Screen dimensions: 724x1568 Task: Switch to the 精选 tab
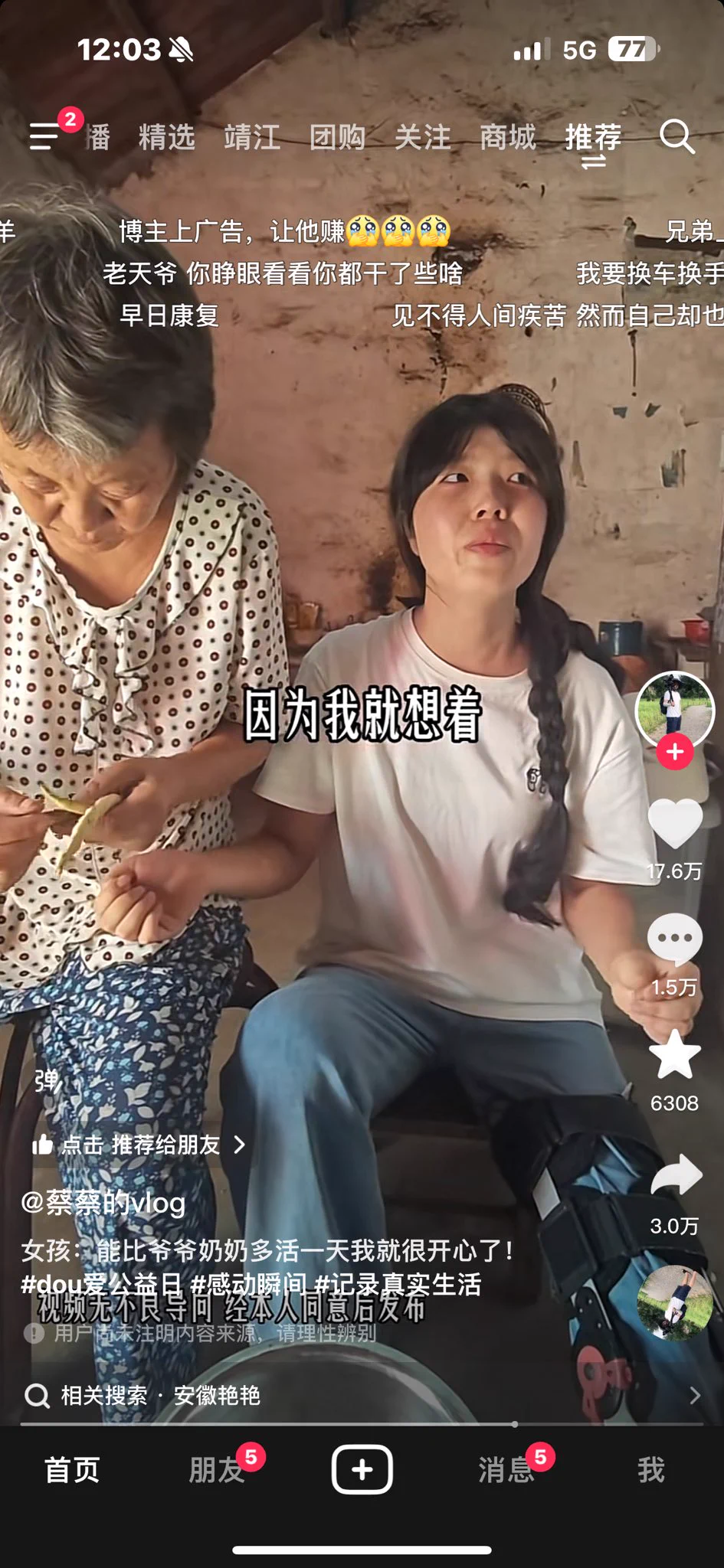(x=166, y=138)
